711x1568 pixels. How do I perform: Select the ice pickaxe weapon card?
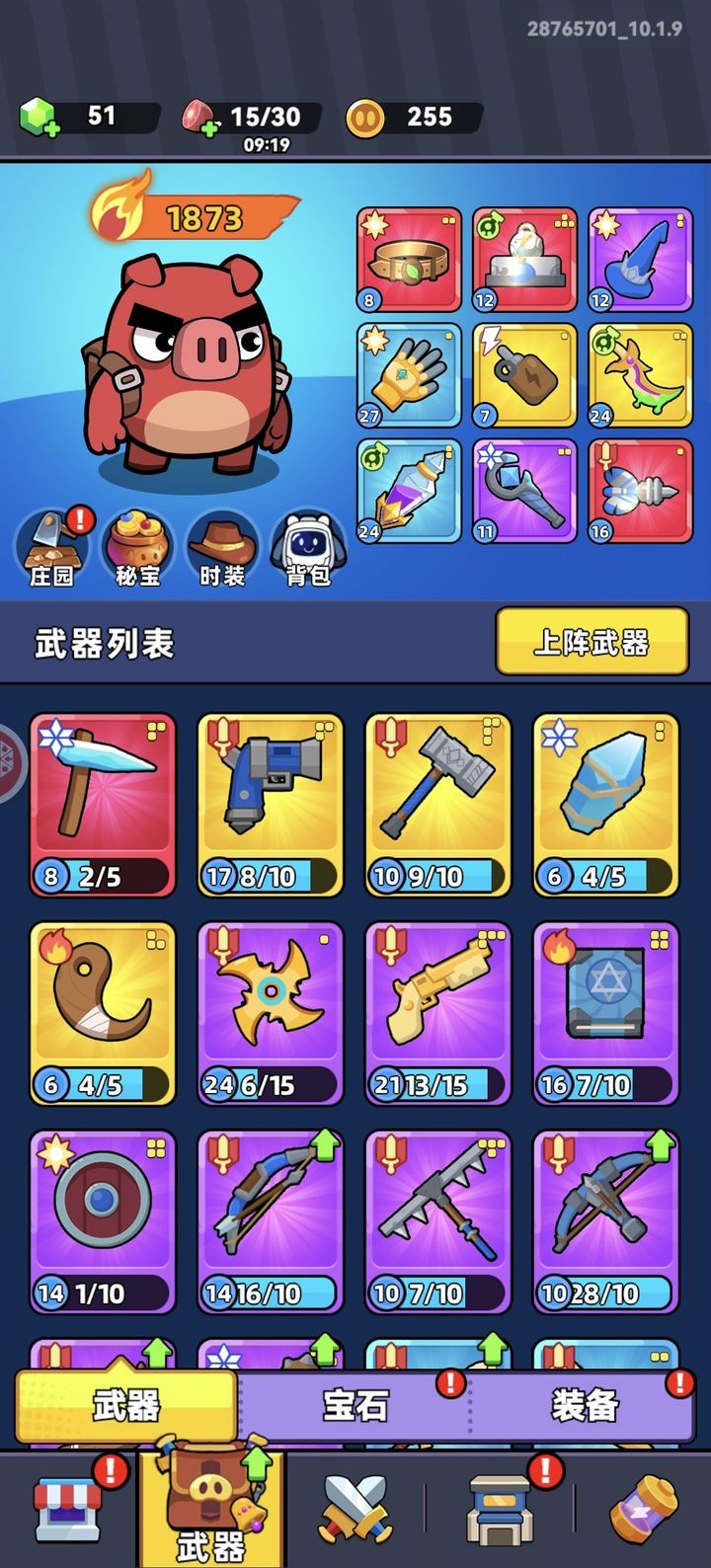pos(103,804)
